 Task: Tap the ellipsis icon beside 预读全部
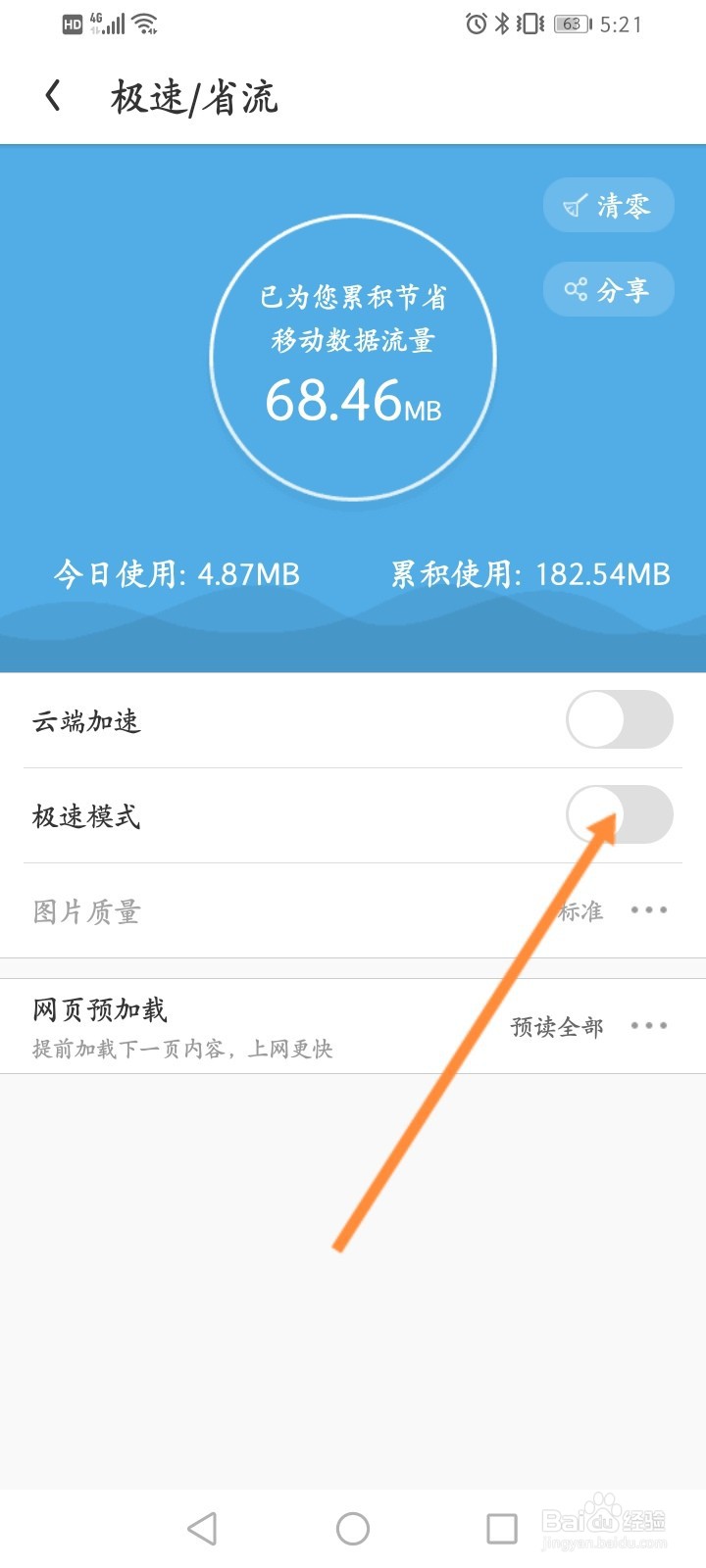coord(650,1026)
